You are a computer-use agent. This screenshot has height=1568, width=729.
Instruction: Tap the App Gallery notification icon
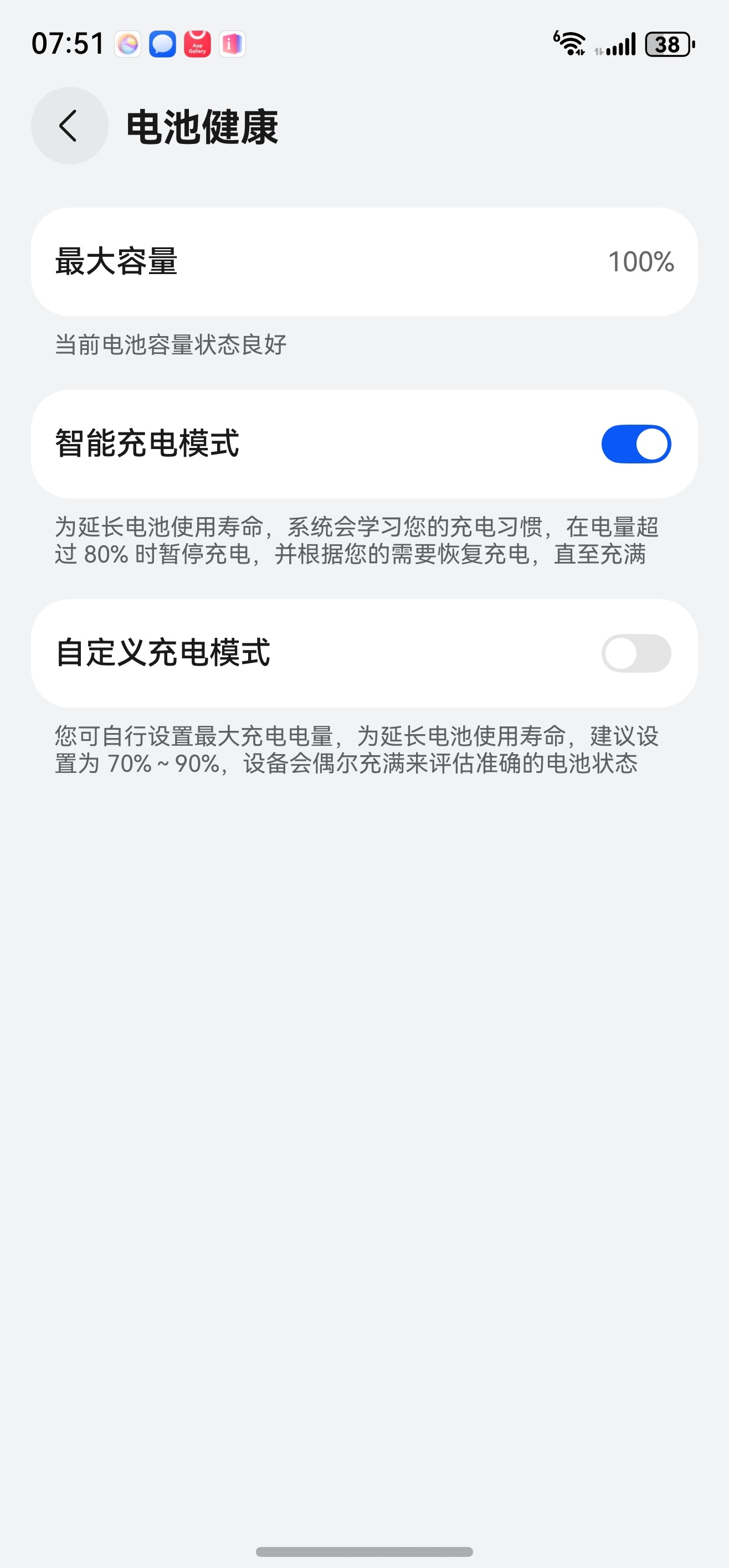tap(197, 43)
